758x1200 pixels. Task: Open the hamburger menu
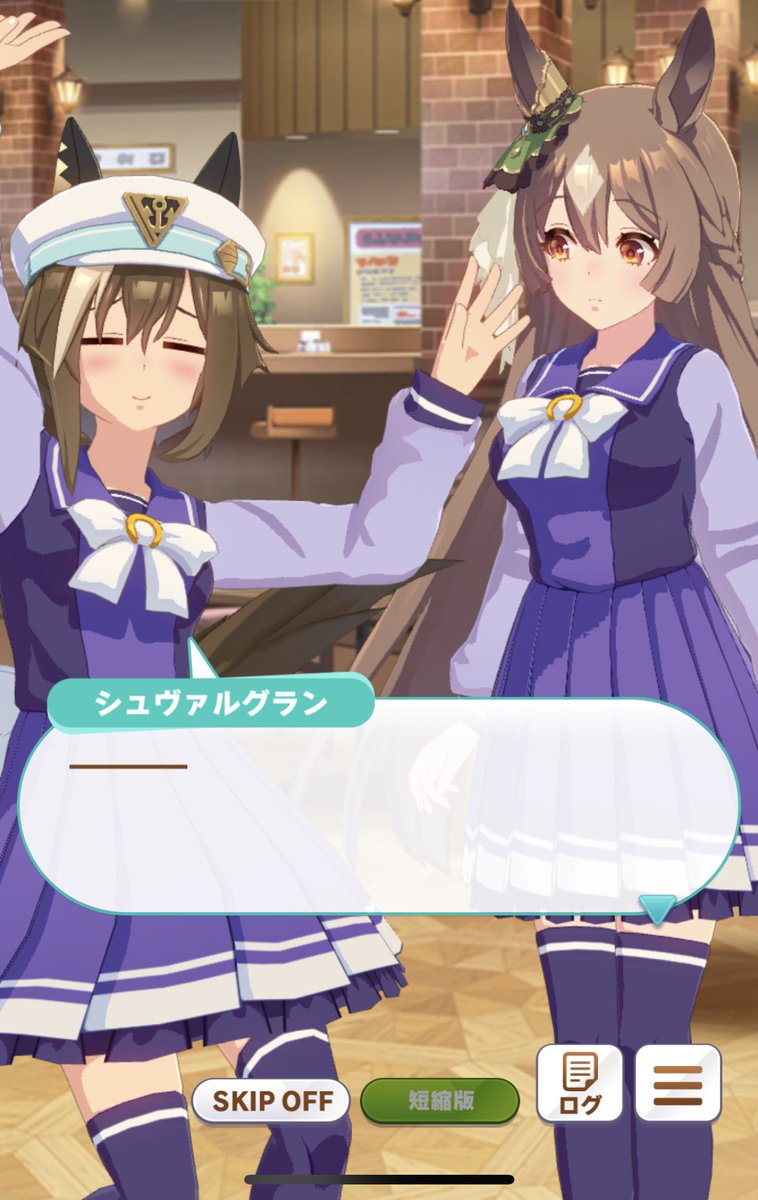pyautogui.click(x=678, y=1083)
